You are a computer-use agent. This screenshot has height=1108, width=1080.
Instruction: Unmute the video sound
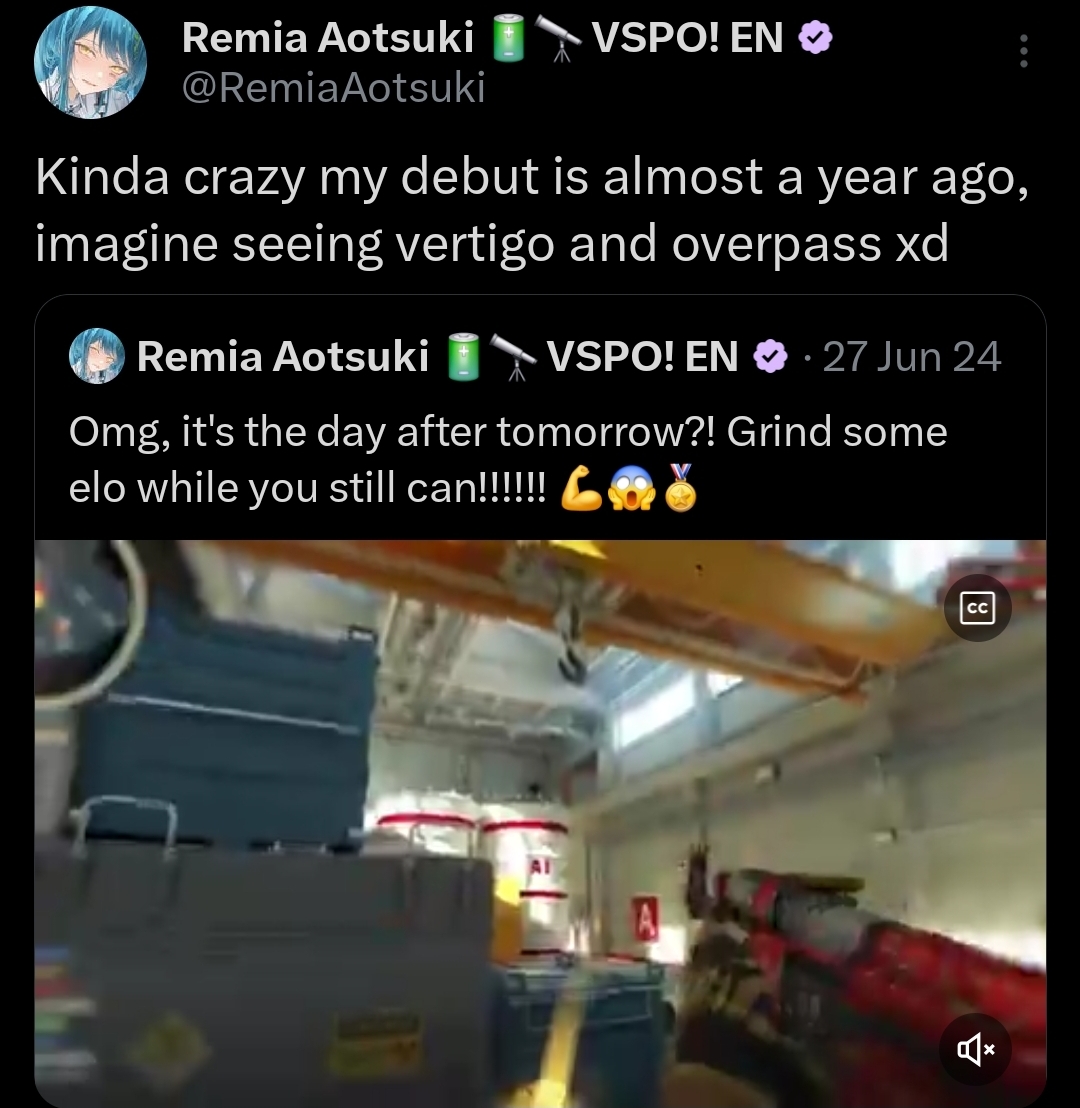976,1049
